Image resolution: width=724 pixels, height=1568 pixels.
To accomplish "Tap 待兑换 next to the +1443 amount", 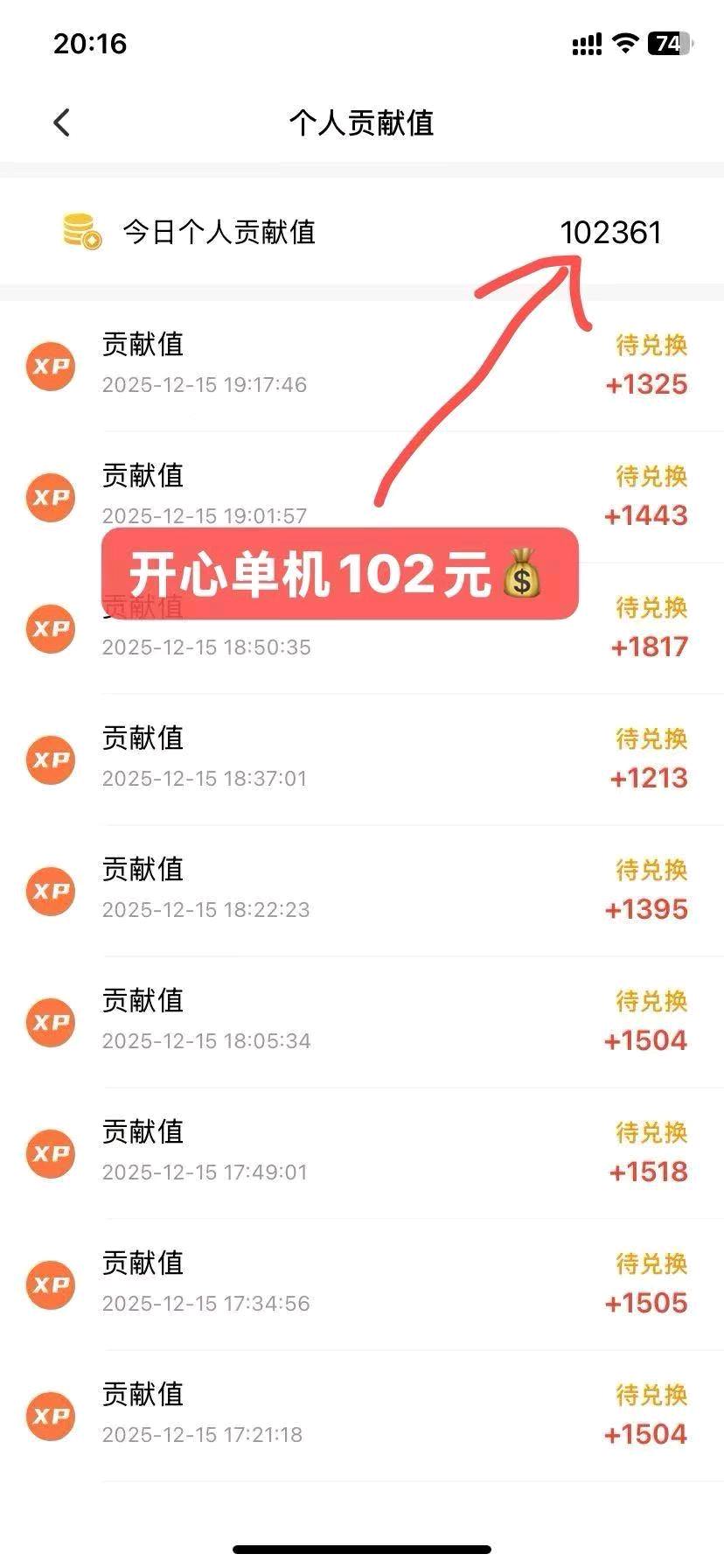I will pyautogui.click(x=651, y=477).
